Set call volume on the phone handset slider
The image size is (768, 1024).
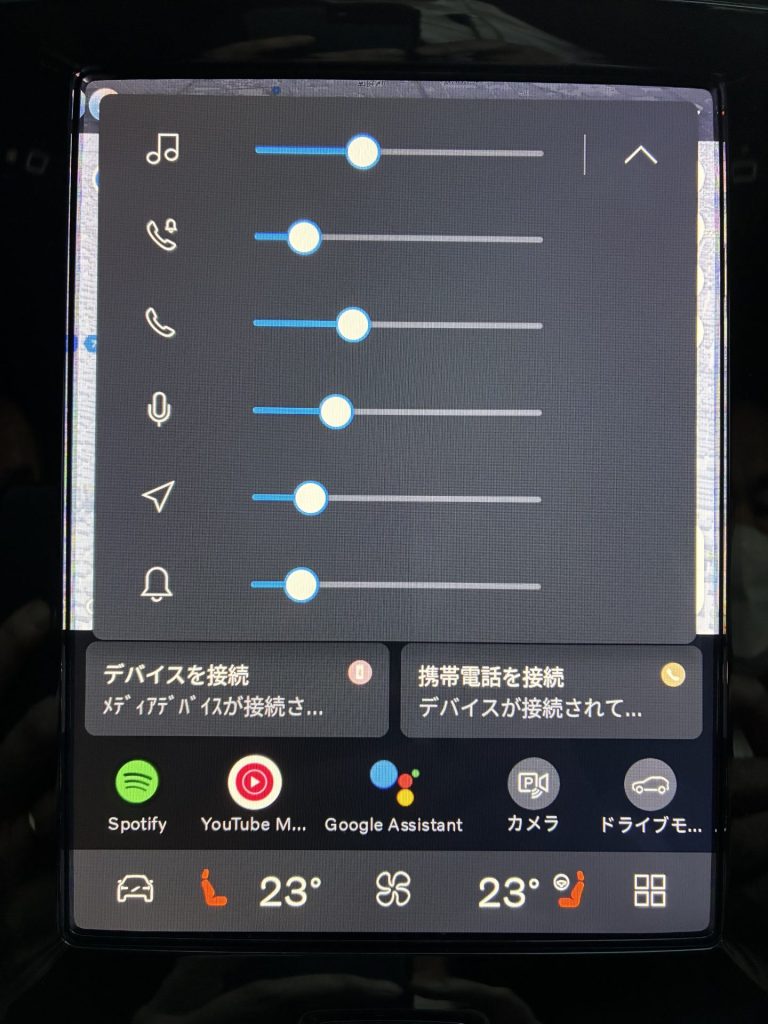click(352, 325)
